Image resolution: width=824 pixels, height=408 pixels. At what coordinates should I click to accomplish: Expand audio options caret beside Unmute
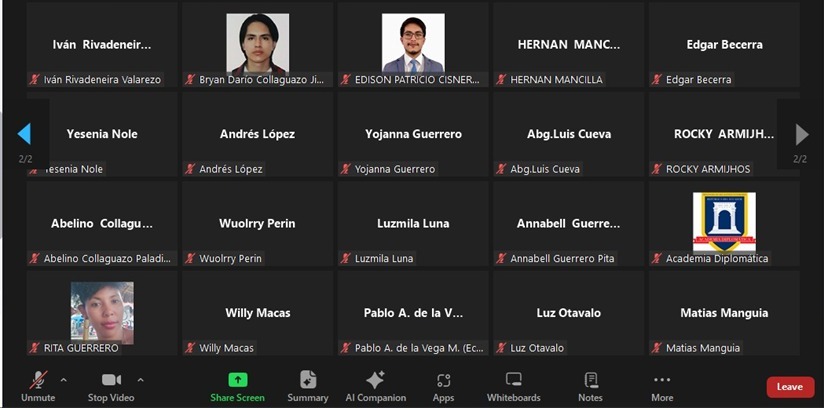pyautogui.click(x=64, y=380)
